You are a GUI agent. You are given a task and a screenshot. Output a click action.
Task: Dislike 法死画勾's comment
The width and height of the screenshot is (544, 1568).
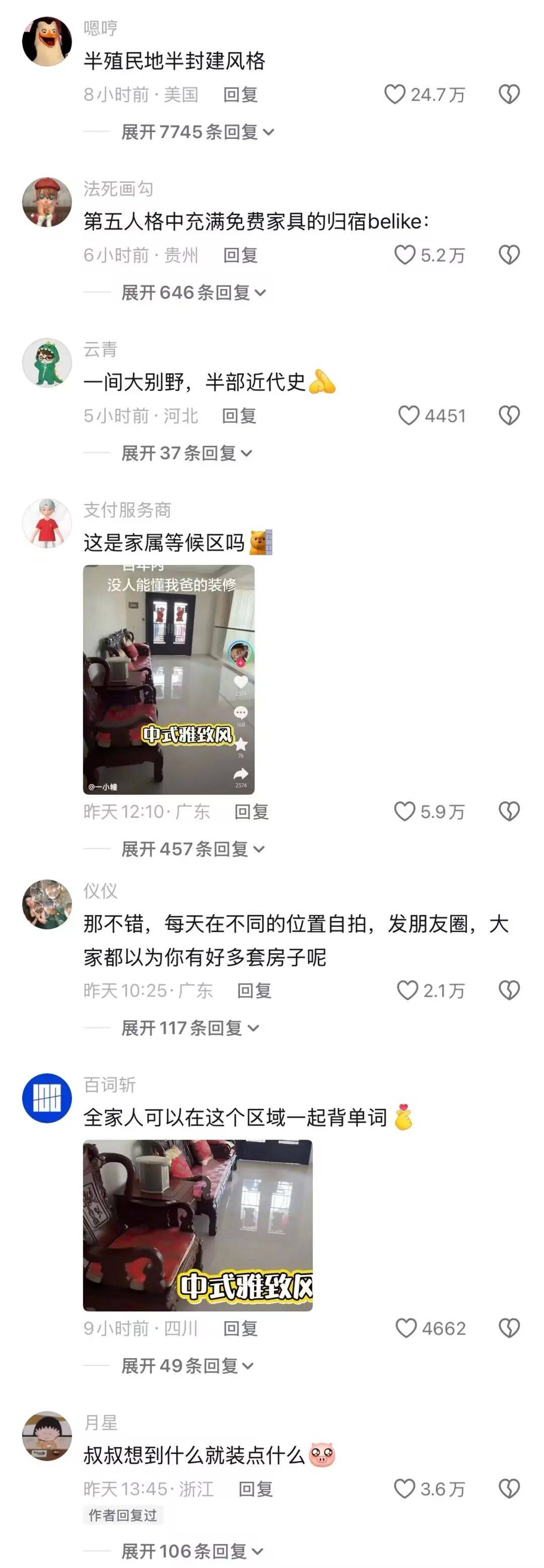point(509,255)
